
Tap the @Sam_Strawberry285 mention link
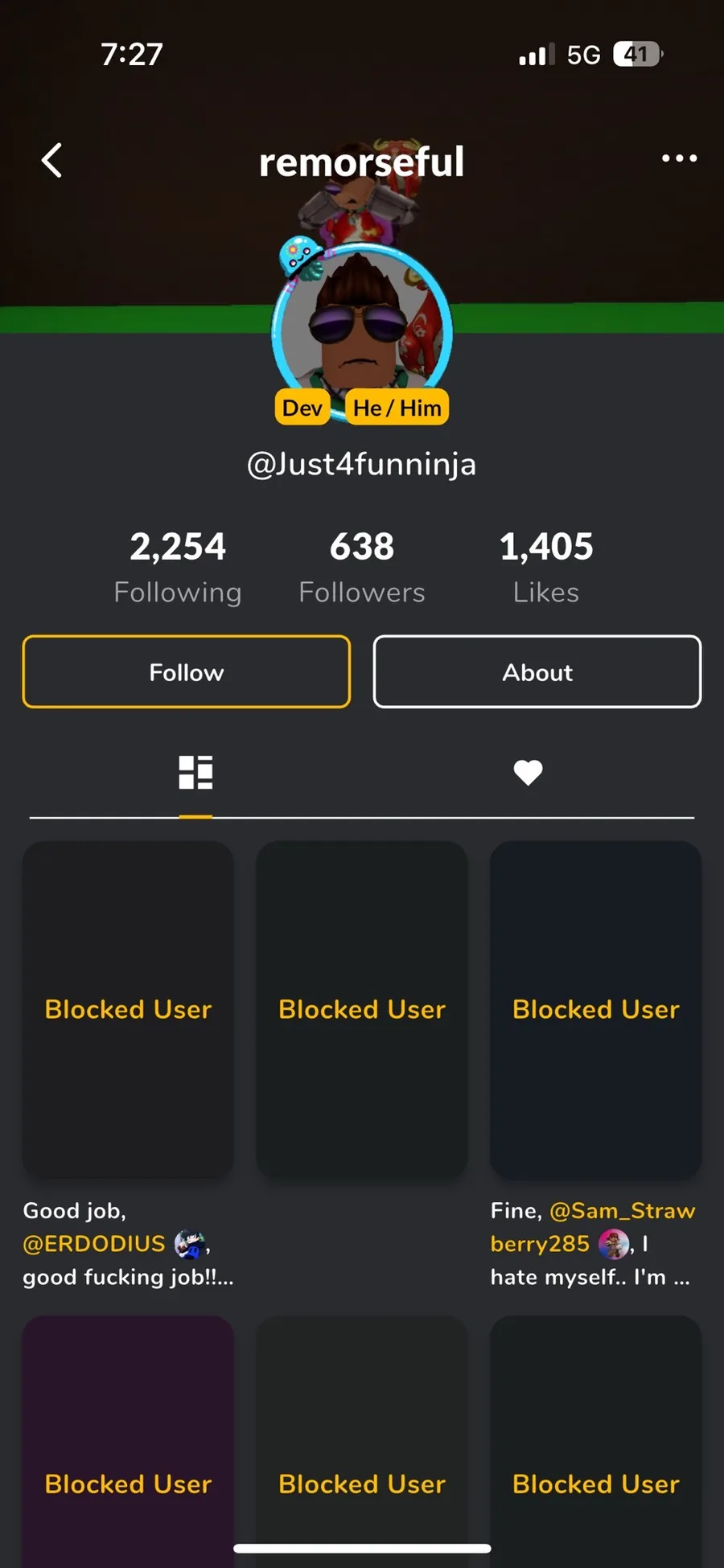621,1211
